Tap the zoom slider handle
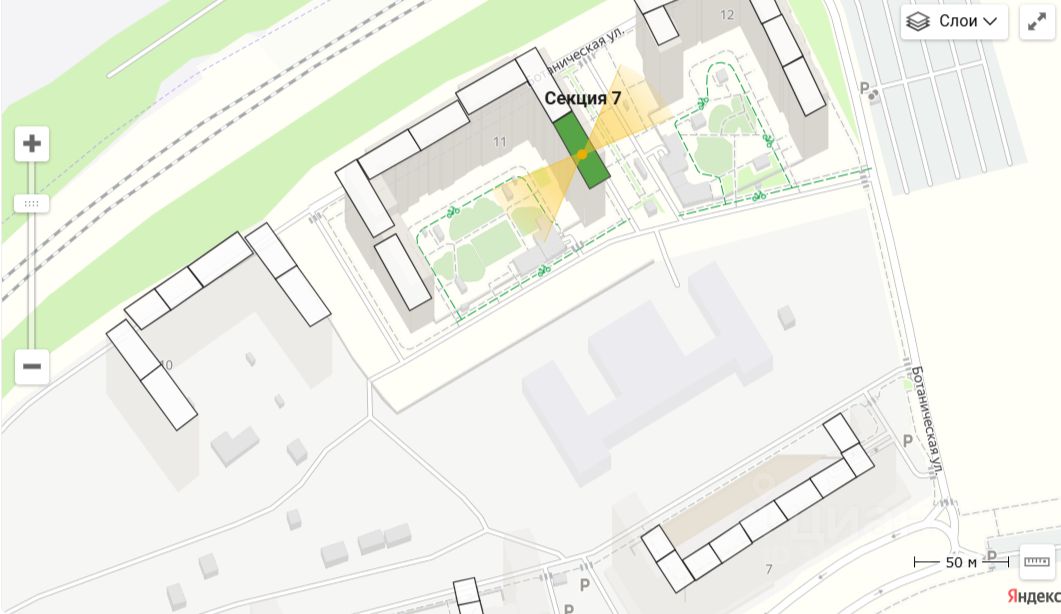 tap(32, 204)
